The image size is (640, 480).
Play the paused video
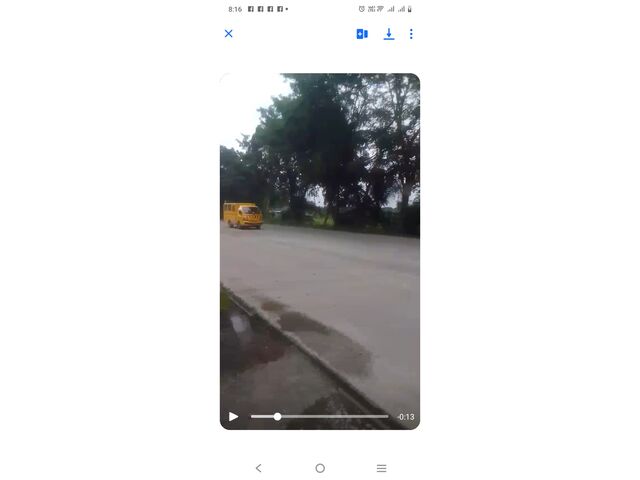[234, 417]
